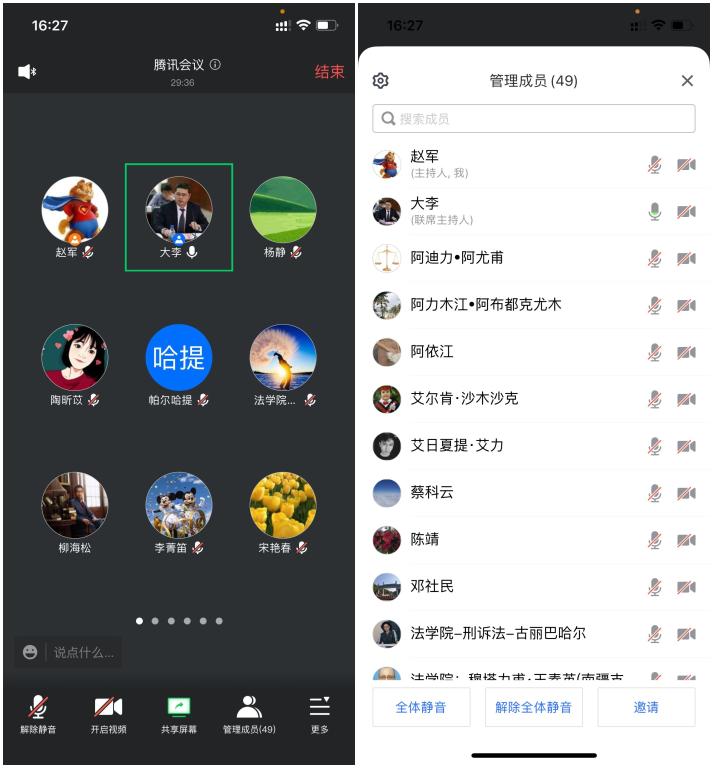Turn on camera via 开启视频
The width and height of the screenshot is (713, 768).
(108, 714)
